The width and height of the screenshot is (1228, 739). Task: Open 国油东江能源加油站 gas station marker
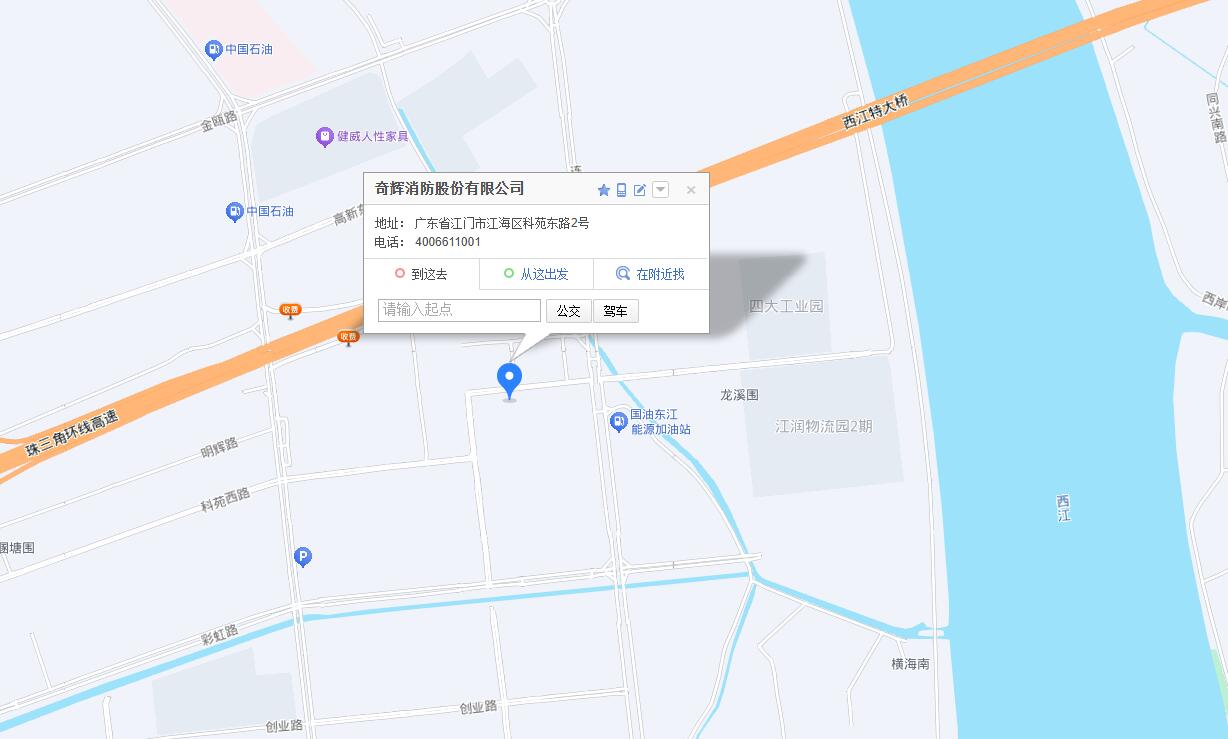coord(619,421)
